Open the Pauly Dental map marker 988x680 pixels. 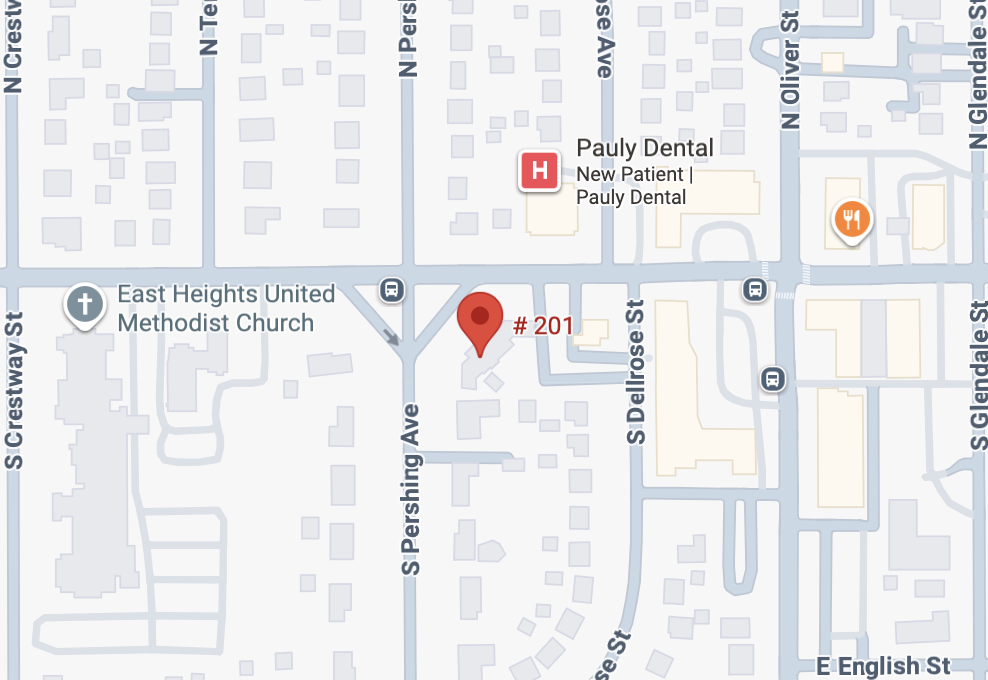[x=539, y=171]
